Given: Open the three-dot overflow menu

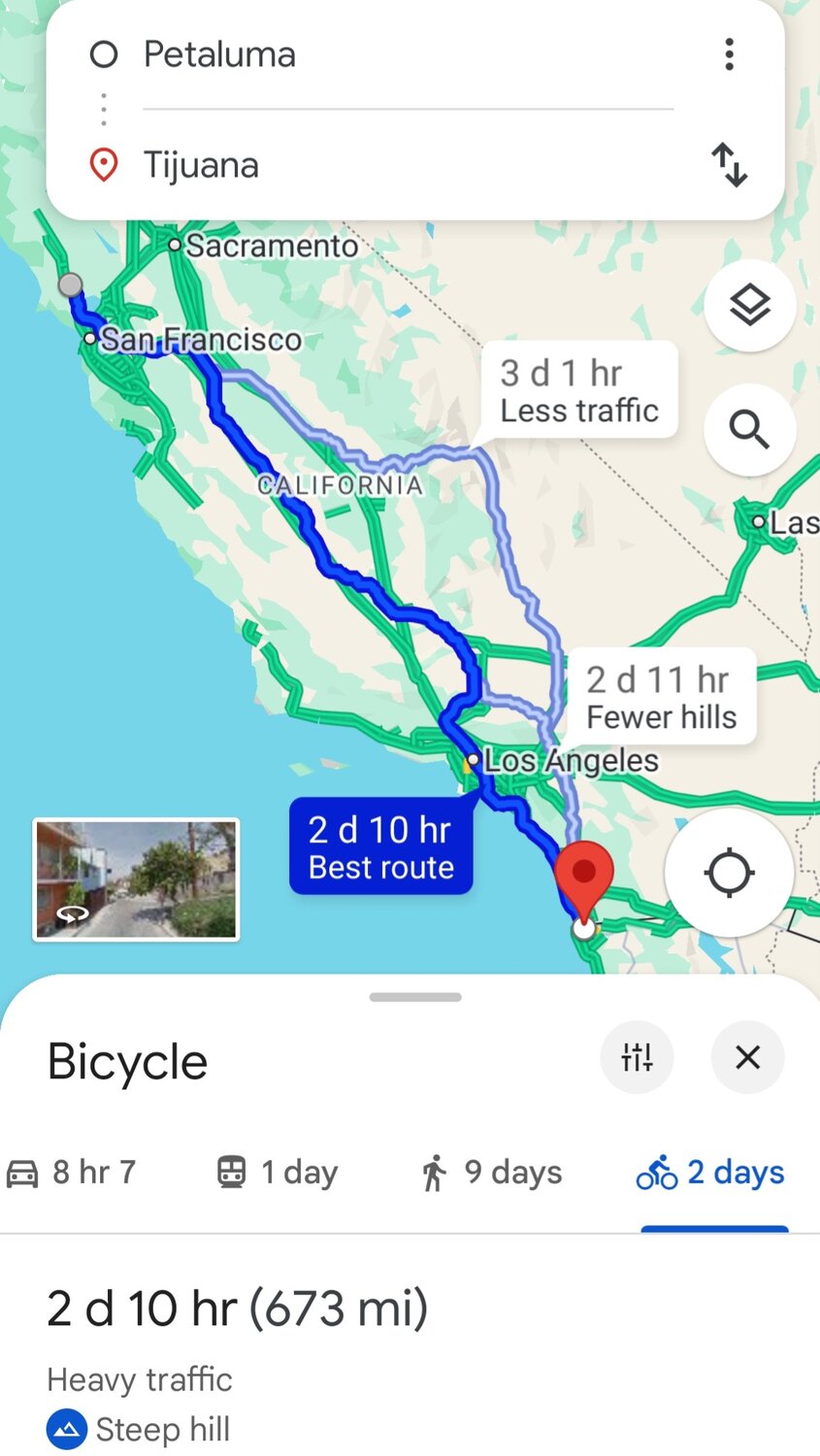Looking at the screenshot, I should pyautogui.click(x=729, y=54).
